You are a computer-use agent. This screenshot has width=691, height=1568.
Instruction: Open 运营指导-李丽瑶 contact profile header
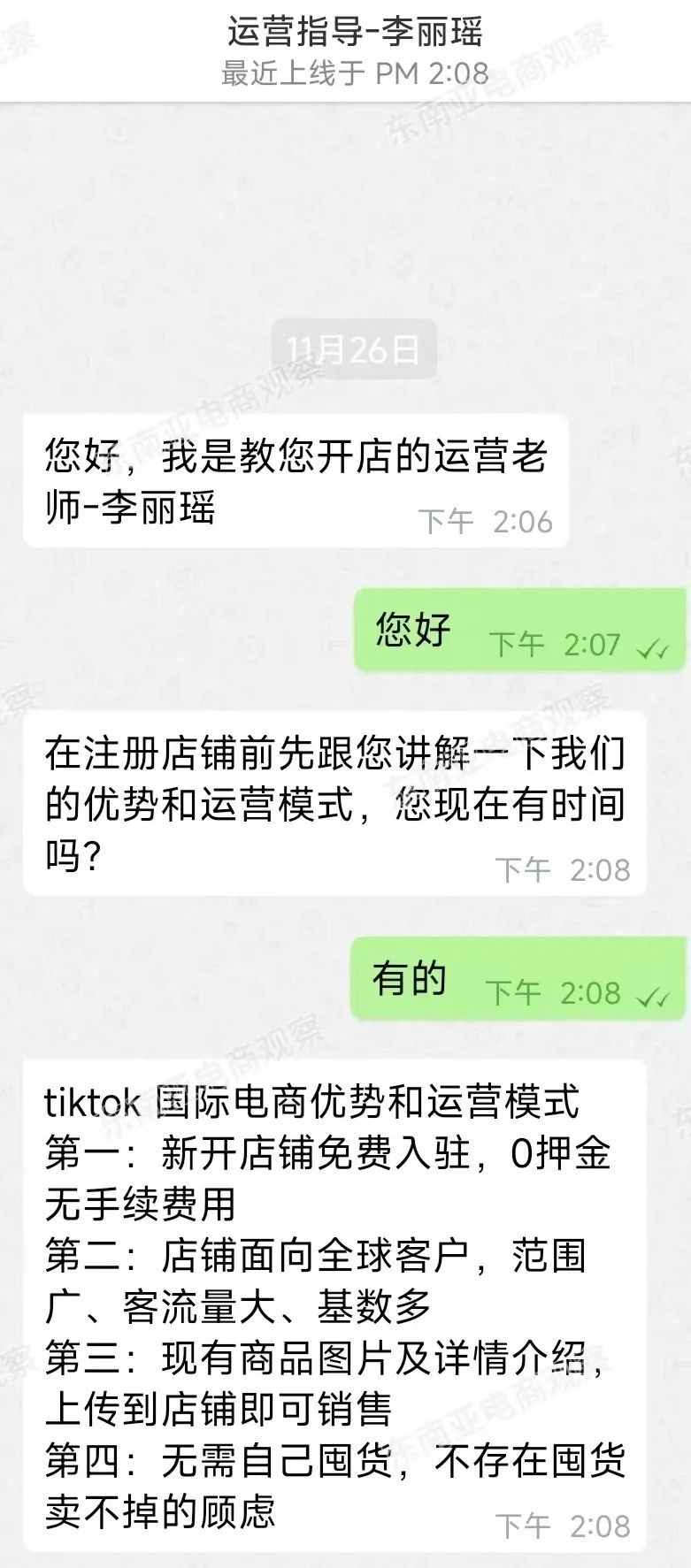(x=355, y=34)
